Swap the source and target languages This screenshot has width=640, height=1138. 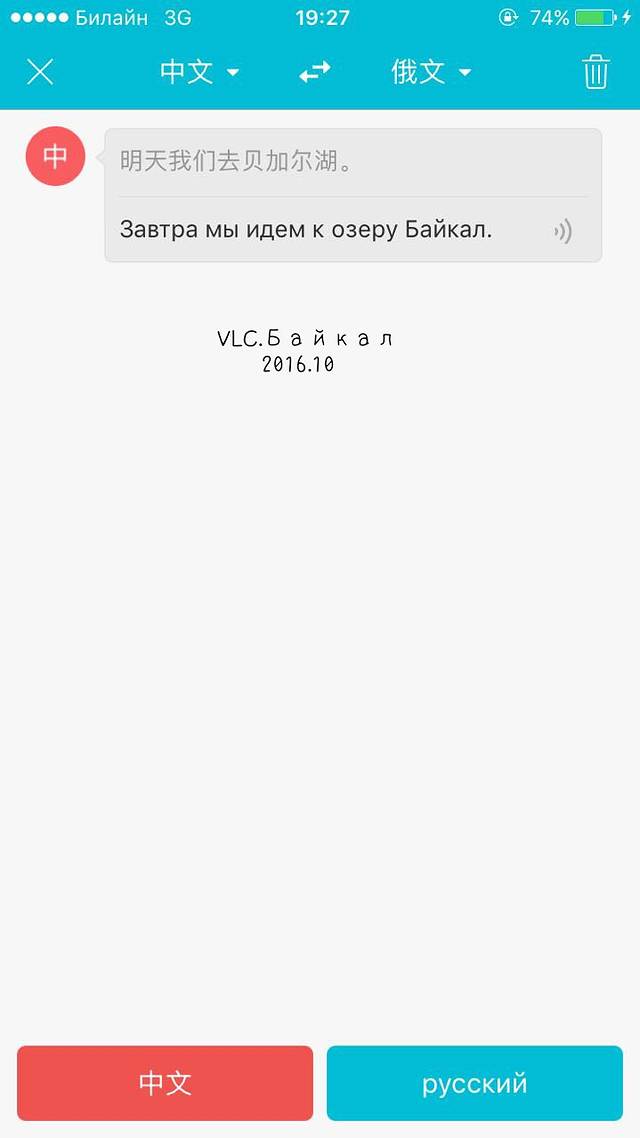point(314,72)
